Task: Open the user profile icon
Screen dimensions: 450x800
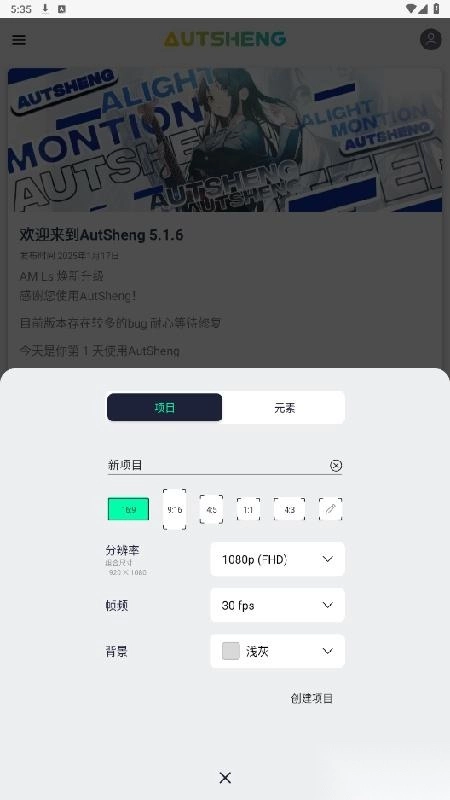Action: coord(431,39)
